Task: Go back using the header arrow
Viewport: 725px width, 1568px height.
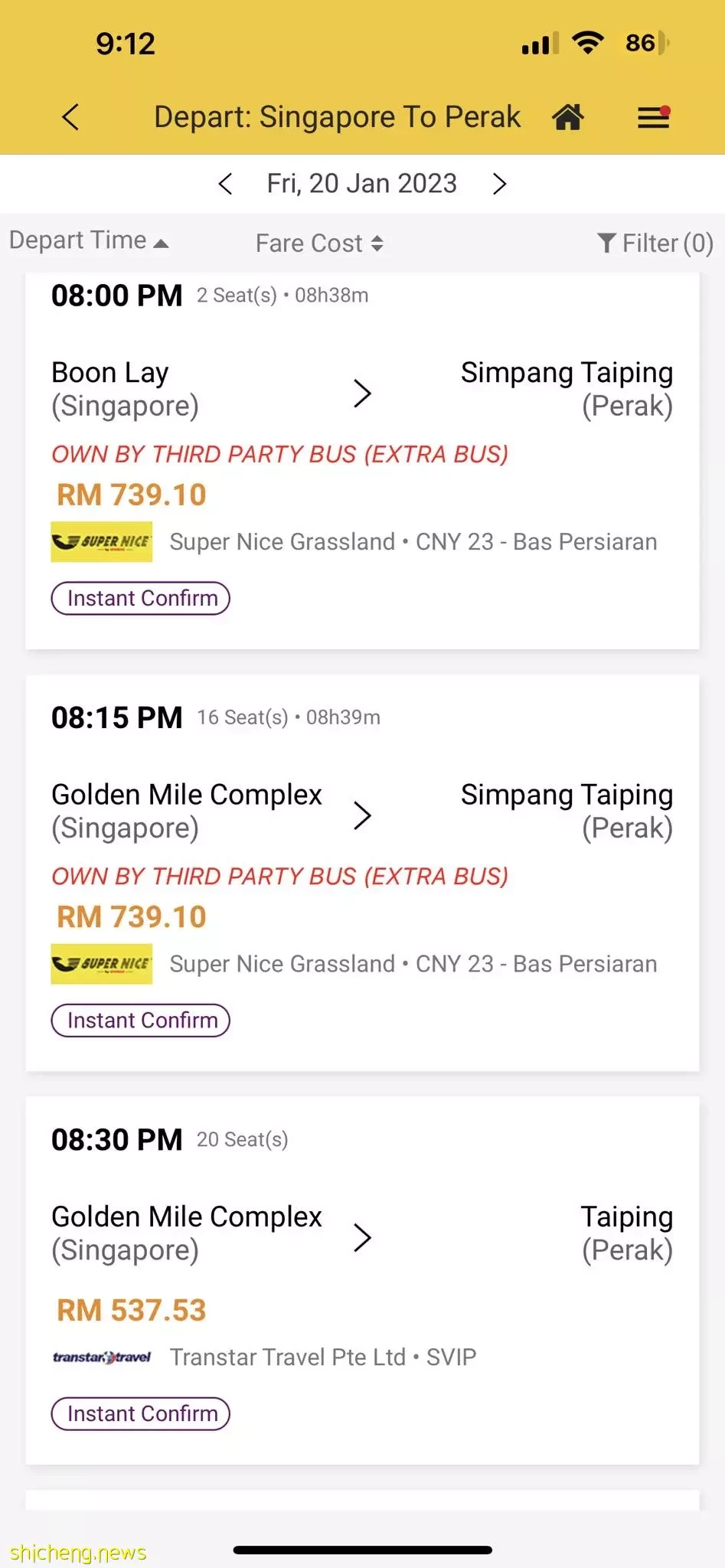Action: (70, 117)
